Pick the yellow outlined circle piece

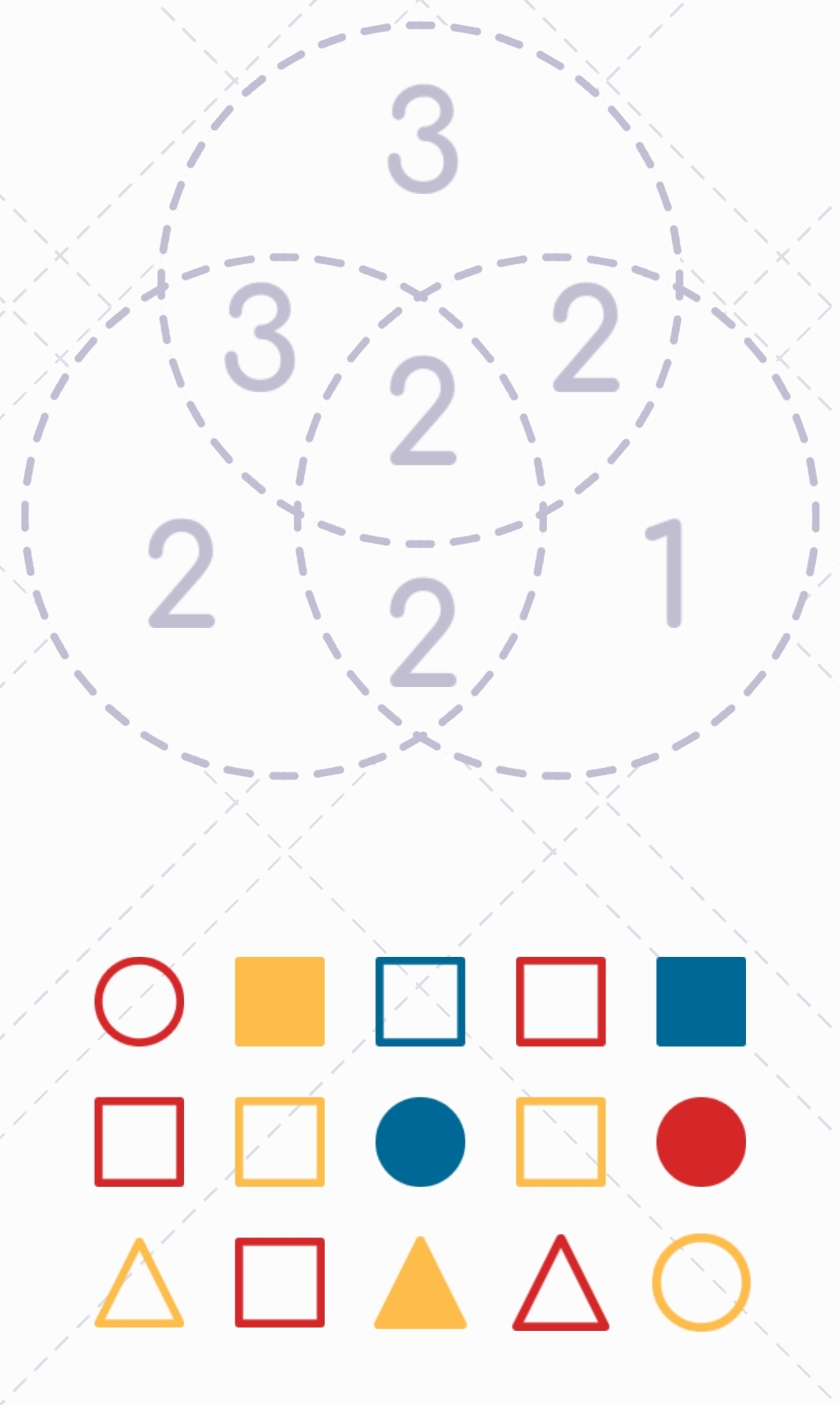(x=701, y=1282)
